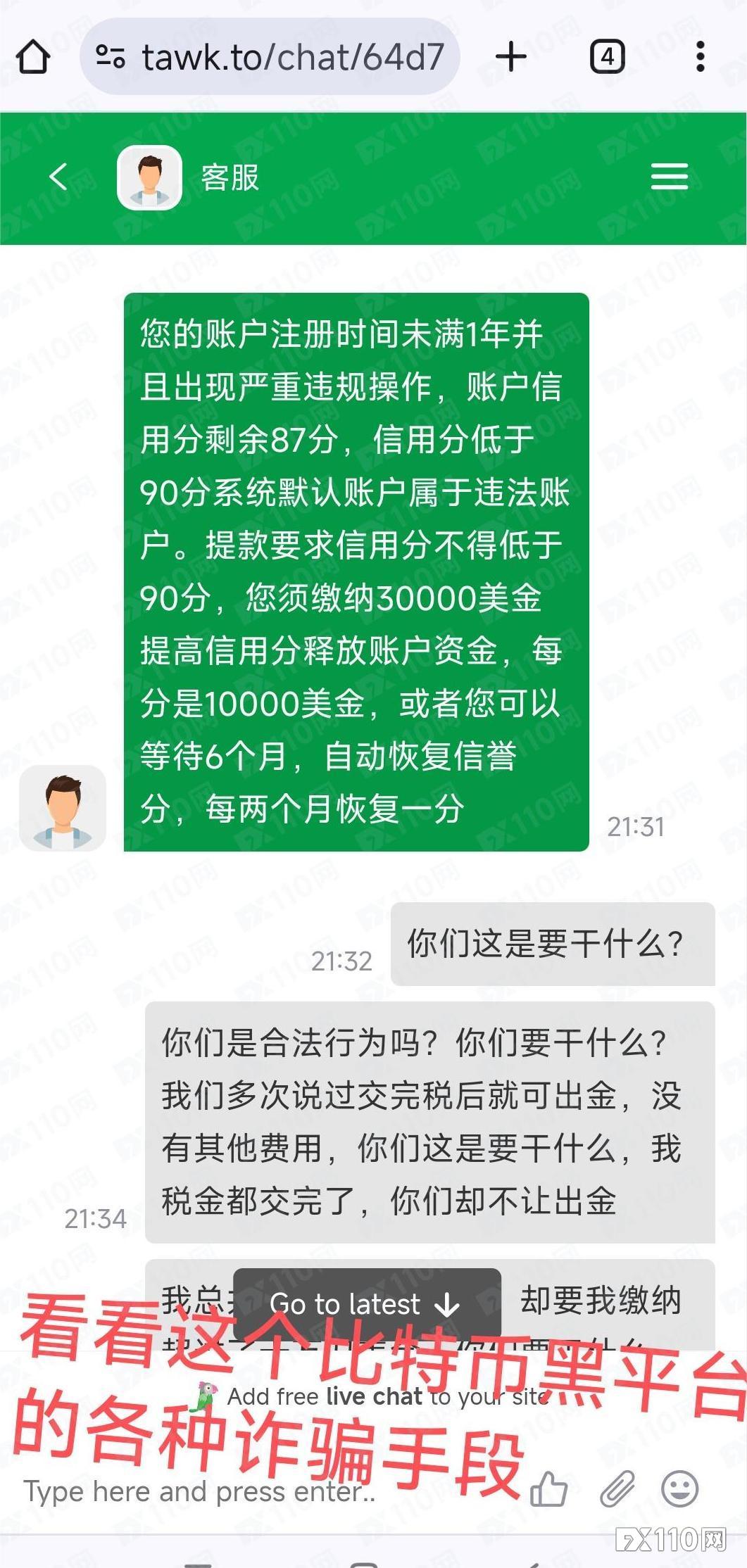Image resolution: width=747 pixels, height=1568 pixels.
Task: Rate chat with thumbs up icon
Action: tap(549, 1490)
